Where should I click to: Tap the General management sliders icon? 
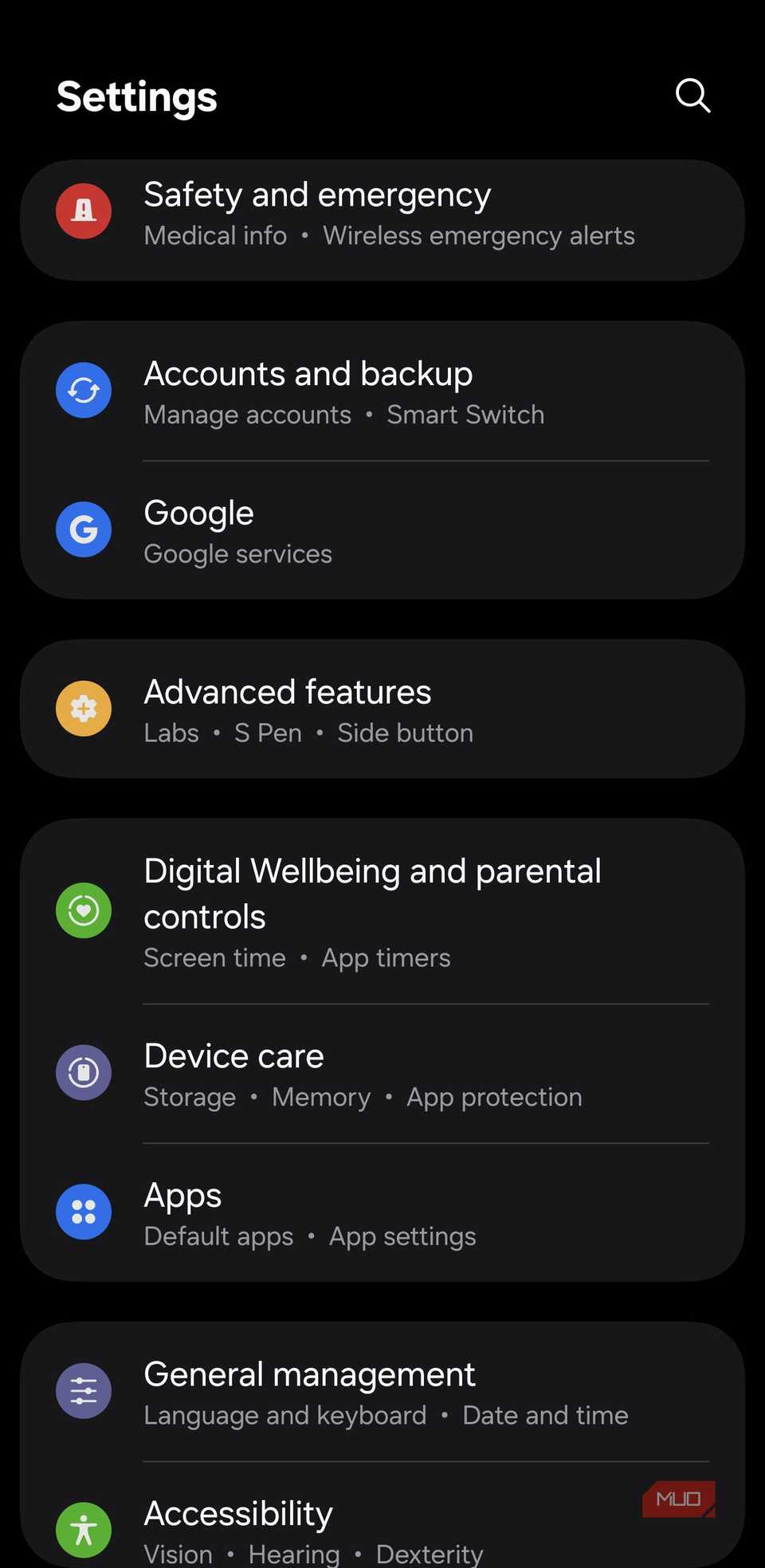[x=83, y=1391]
